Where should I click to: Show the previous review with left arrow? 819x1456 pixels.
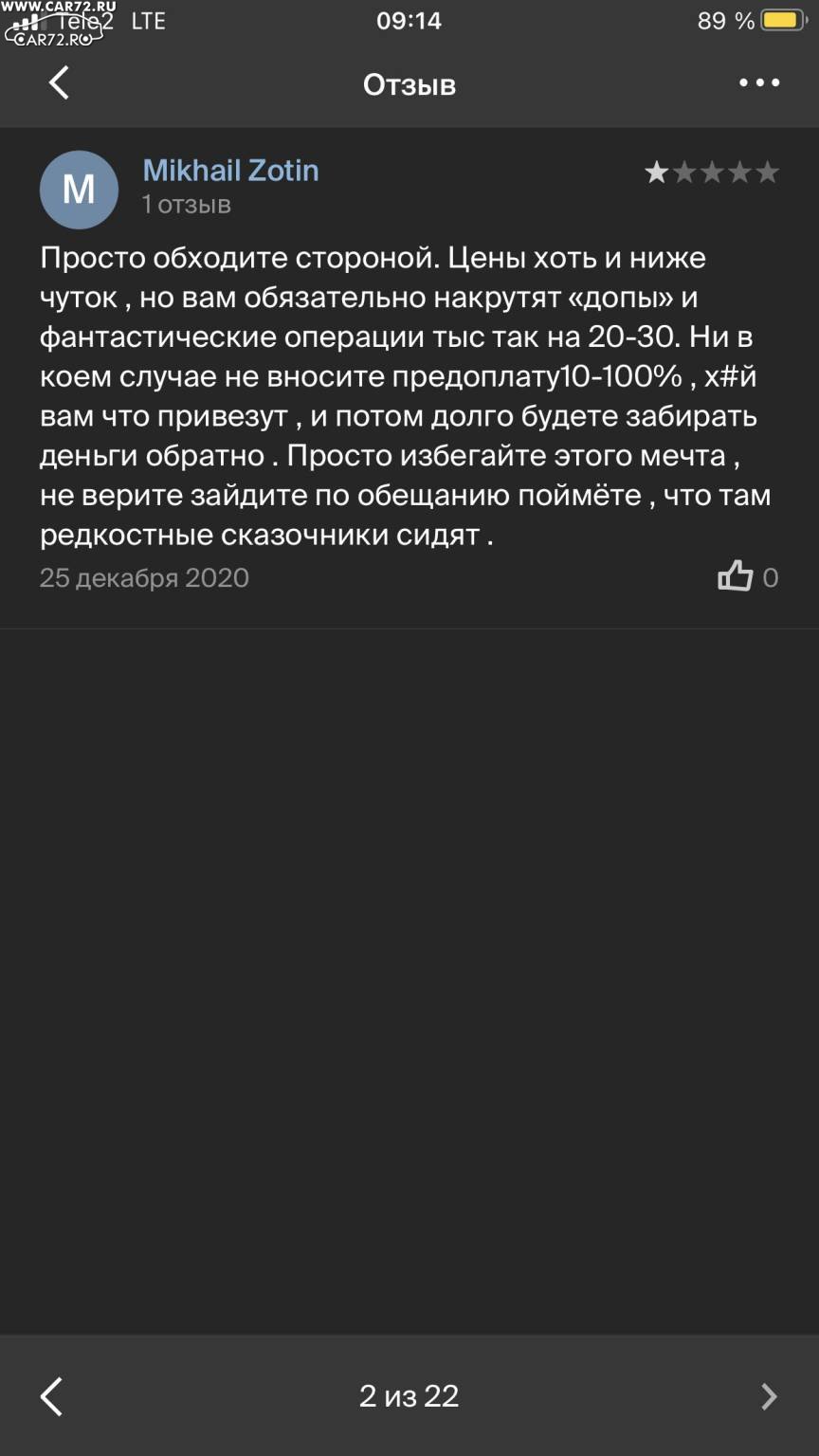pos(51,1396)
